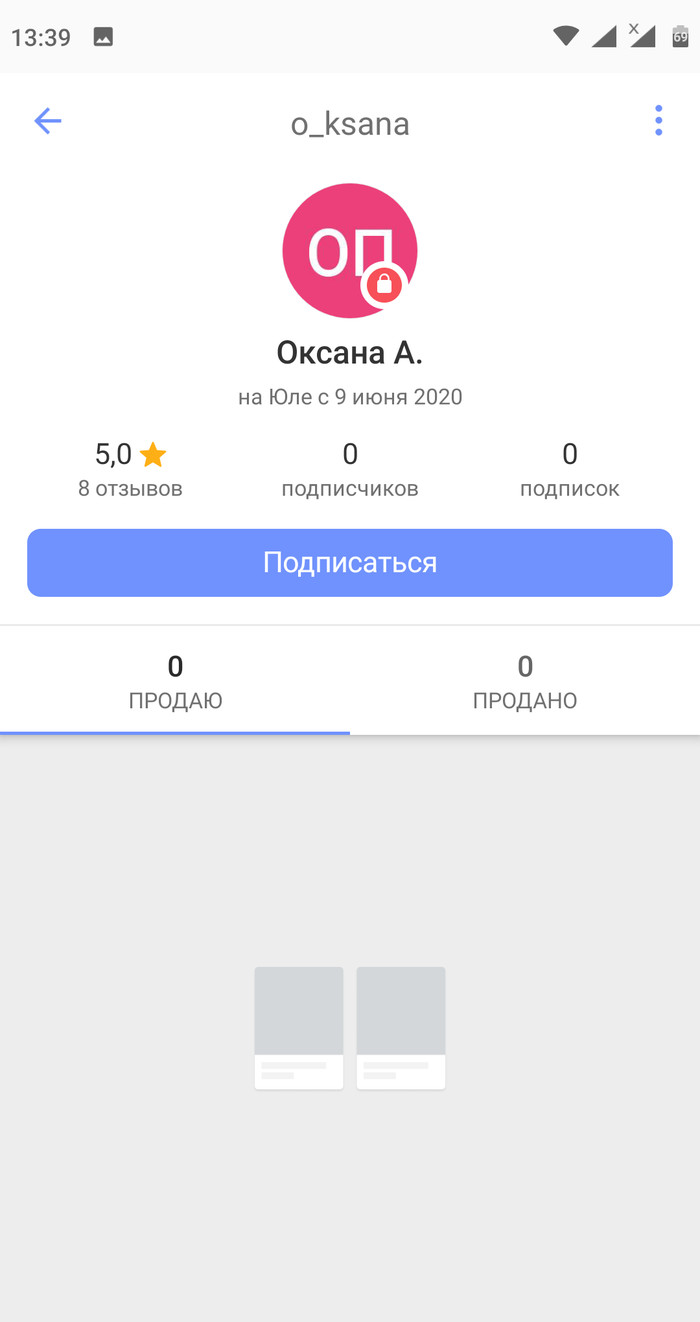Screen dimensions: 700x1322
Task: View the подписок list
Action: 569,470
